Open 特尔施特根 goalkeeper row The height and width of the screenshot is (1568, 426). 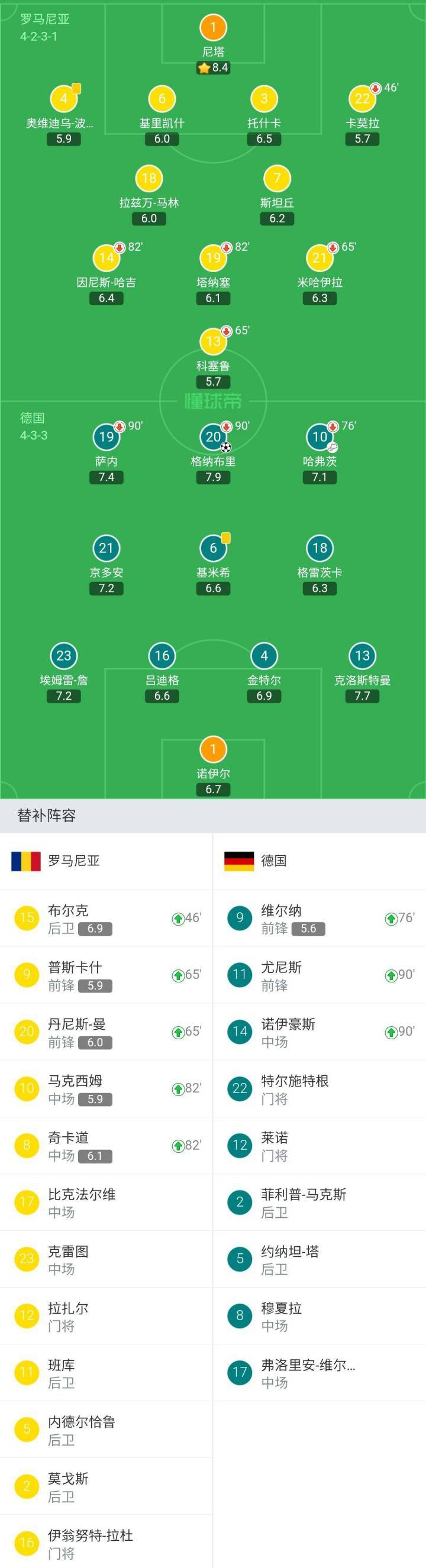coord(319,1089)
